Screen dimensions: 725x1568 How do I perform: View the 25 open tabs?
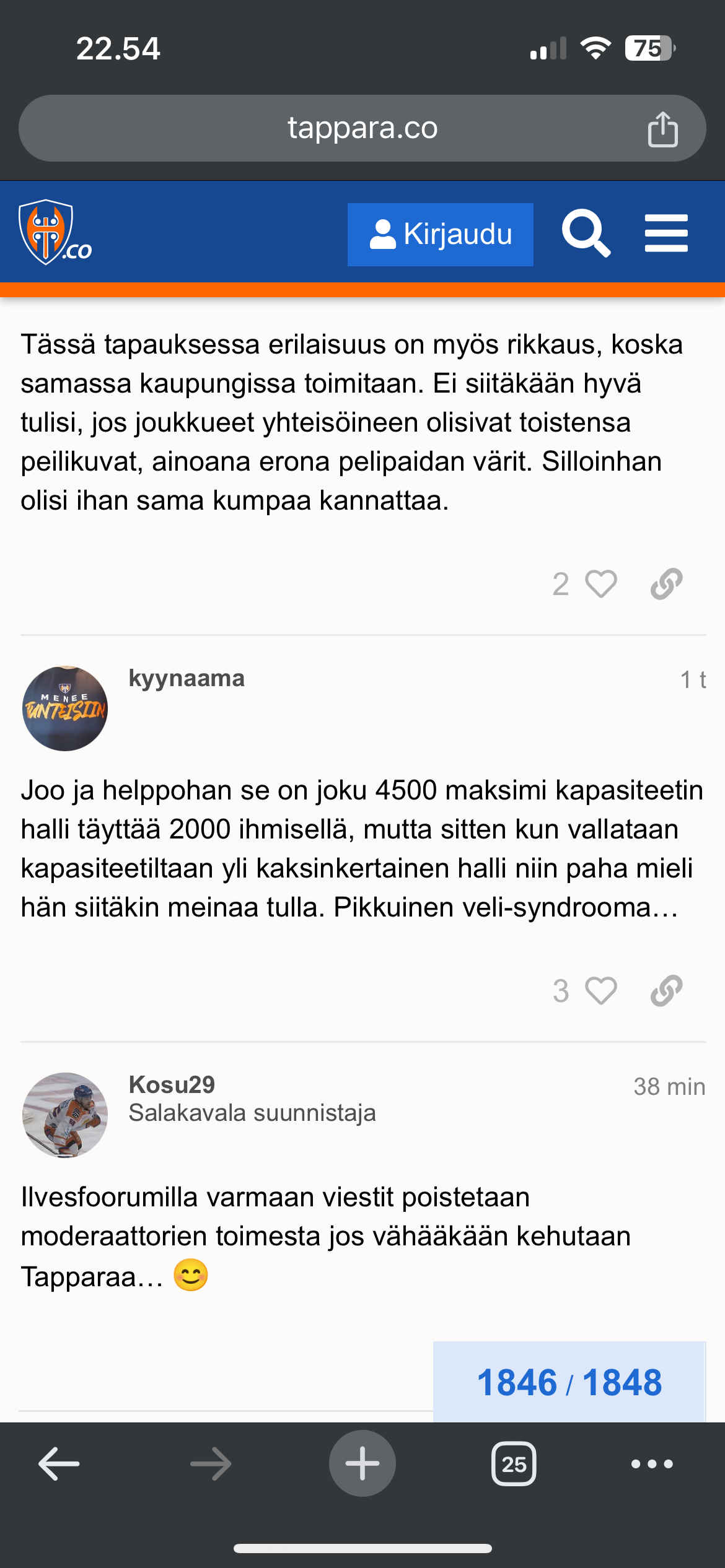point(514,1464)
